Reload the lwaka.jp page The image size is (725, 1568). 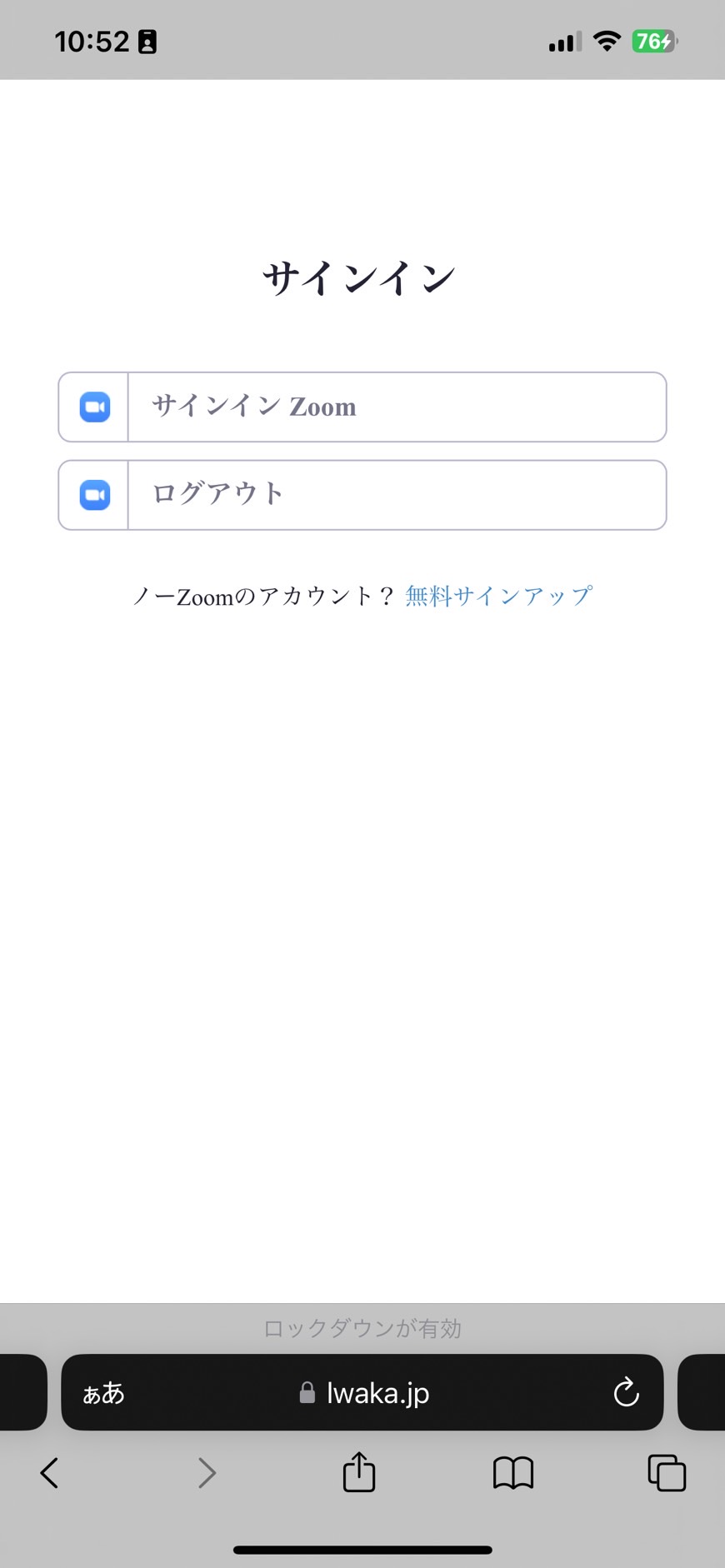coord(626,1391)
